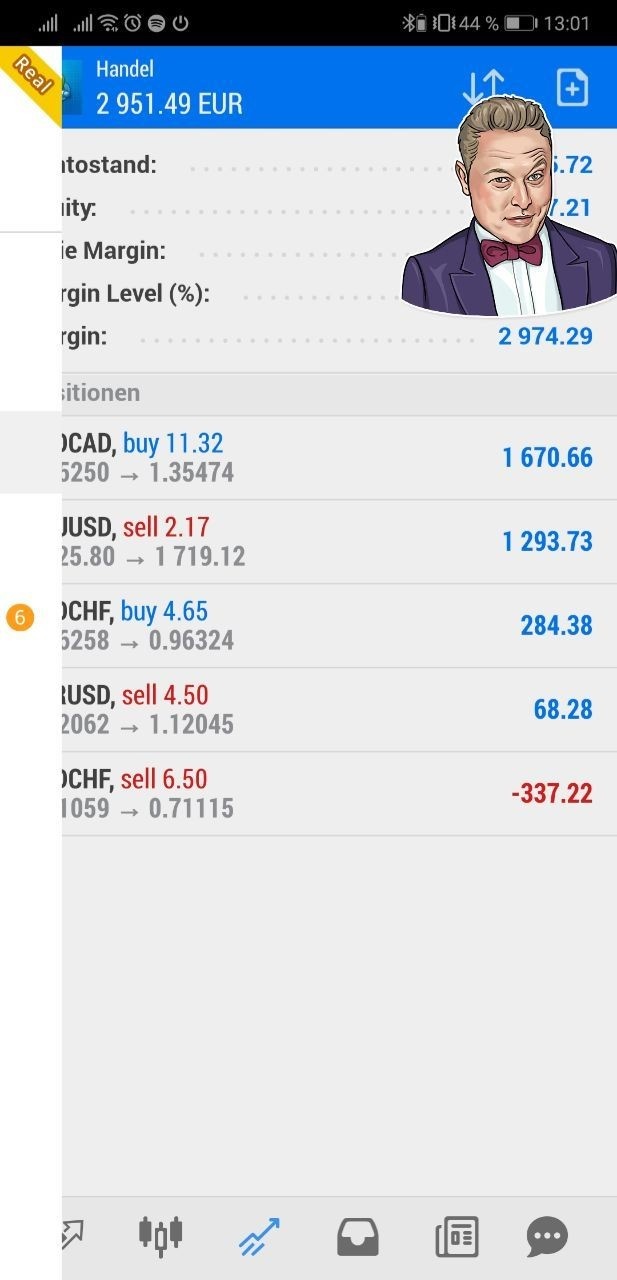Go to the History inbox tab
The image size is (617, 1280).
[x=358, y=1237]
